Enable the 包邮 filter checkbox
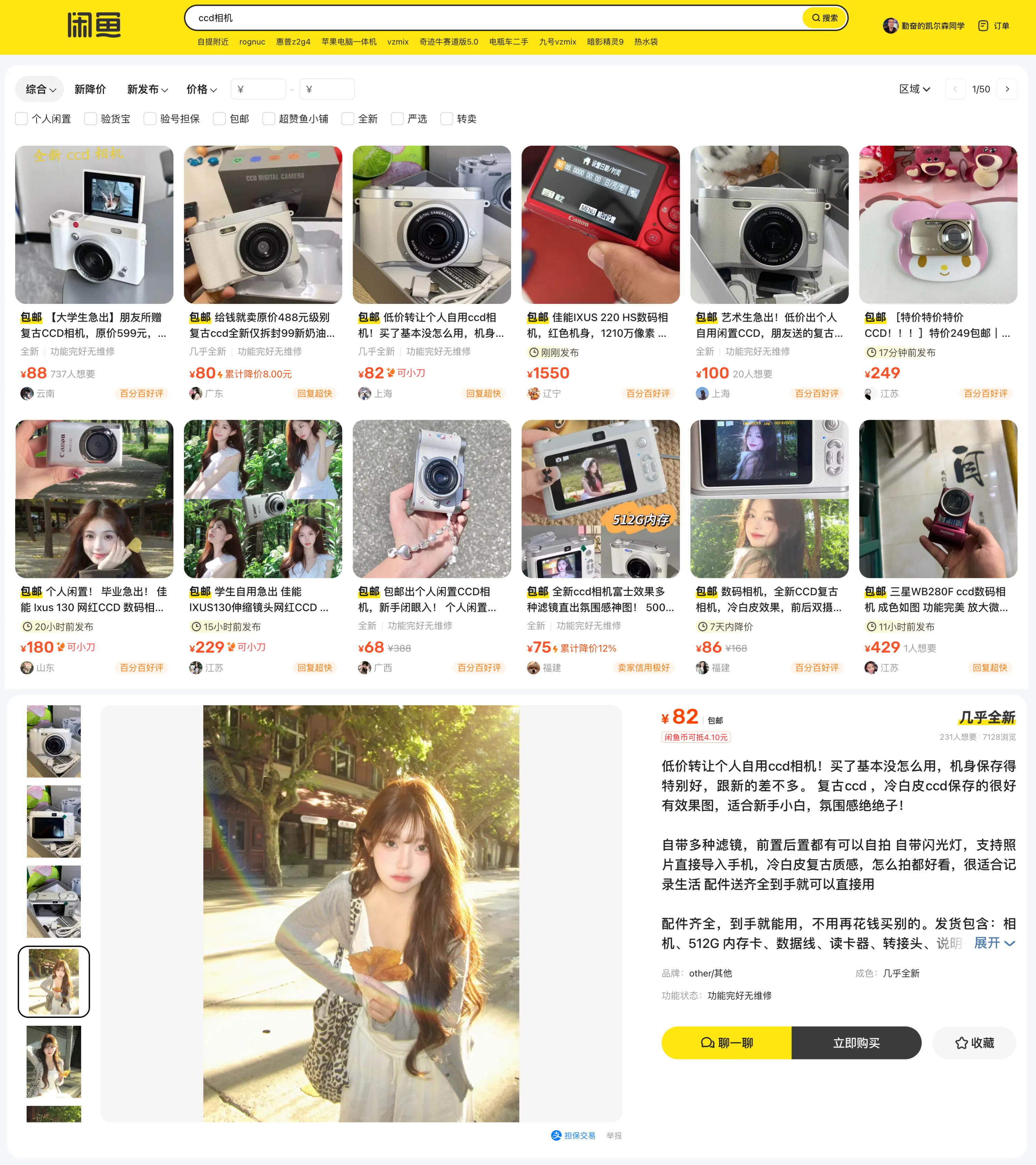This screenshot has width=1036, height=1165. (220, 118)
